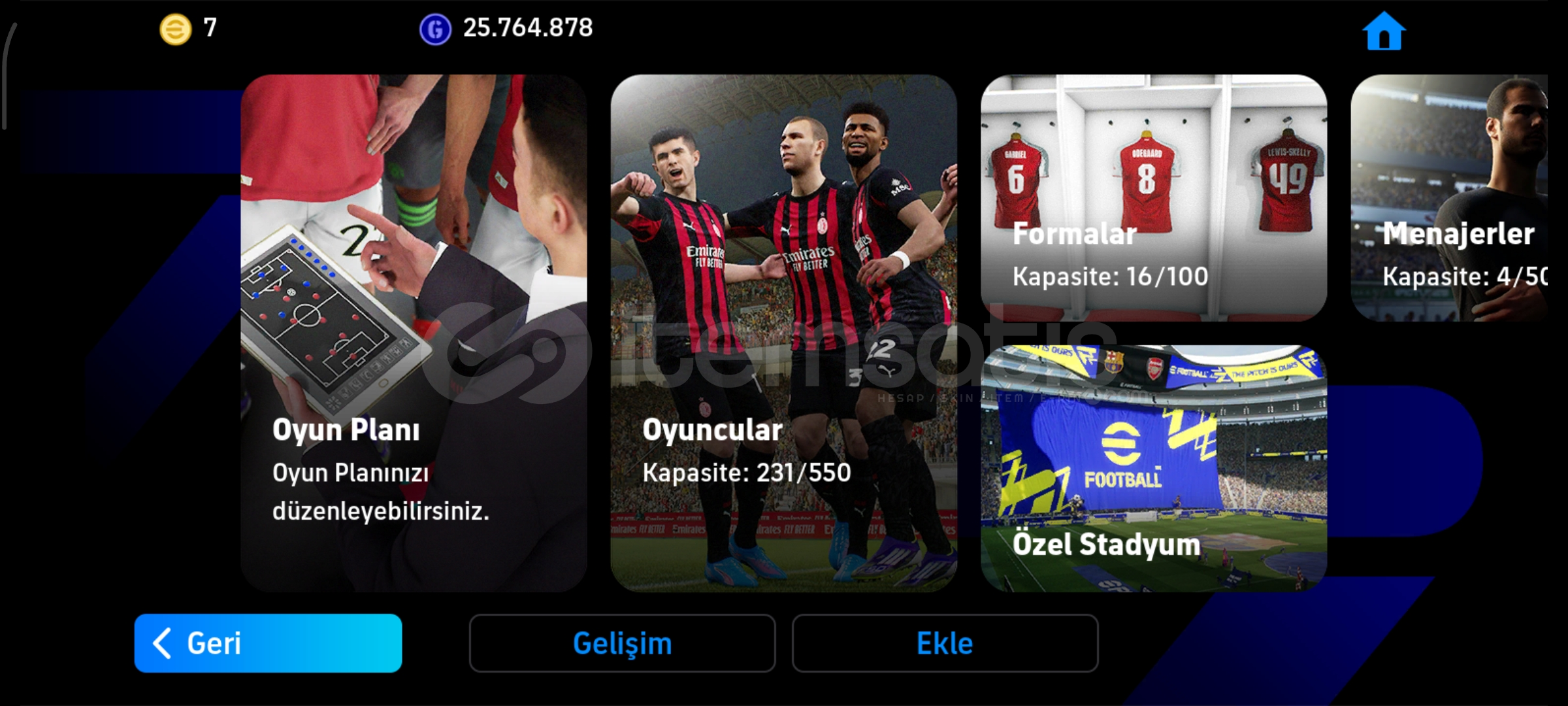The width and height of the screenshot is (1568, 706).
Task: Go to the home screen icon
Action: [x=1384, y=31]
